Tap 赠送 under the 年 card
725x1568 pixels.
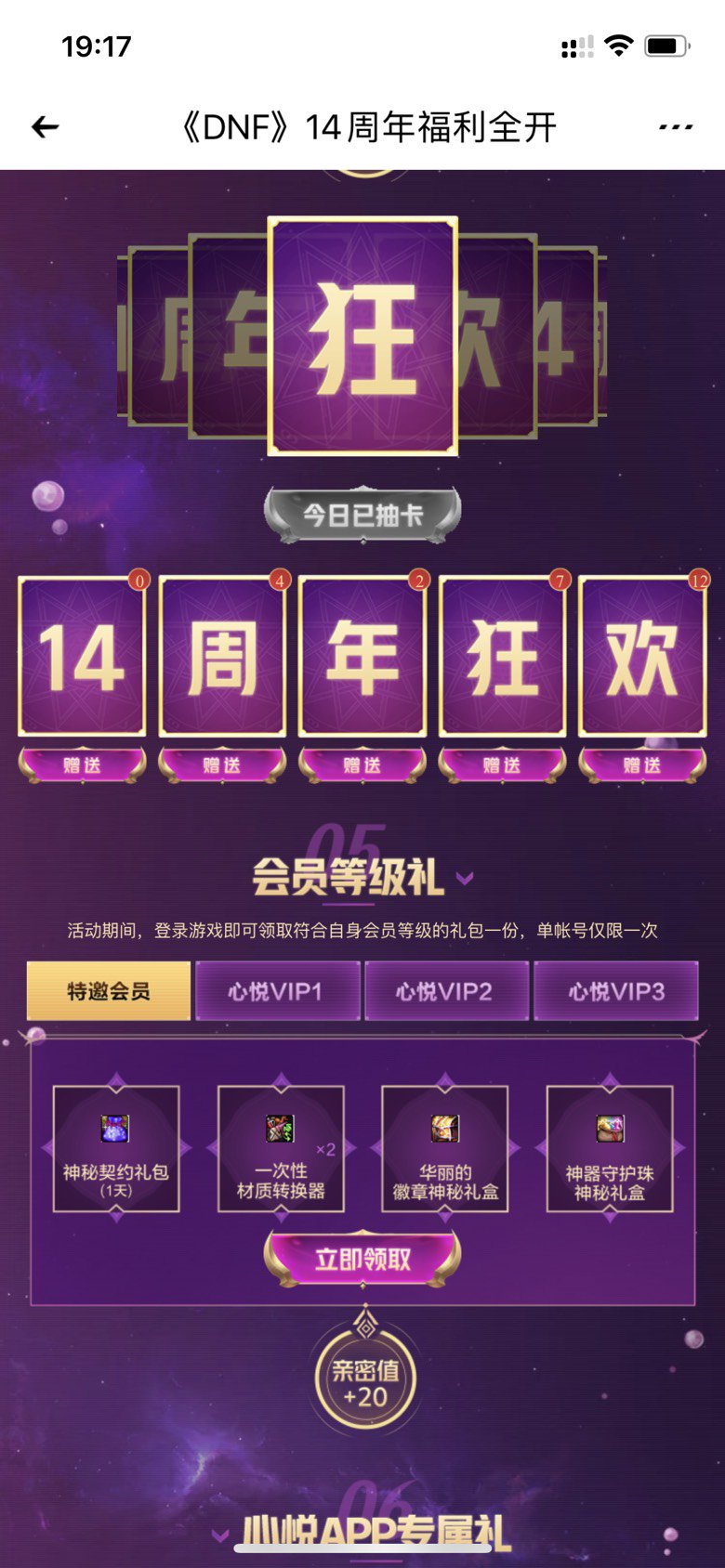pos(362,764)
